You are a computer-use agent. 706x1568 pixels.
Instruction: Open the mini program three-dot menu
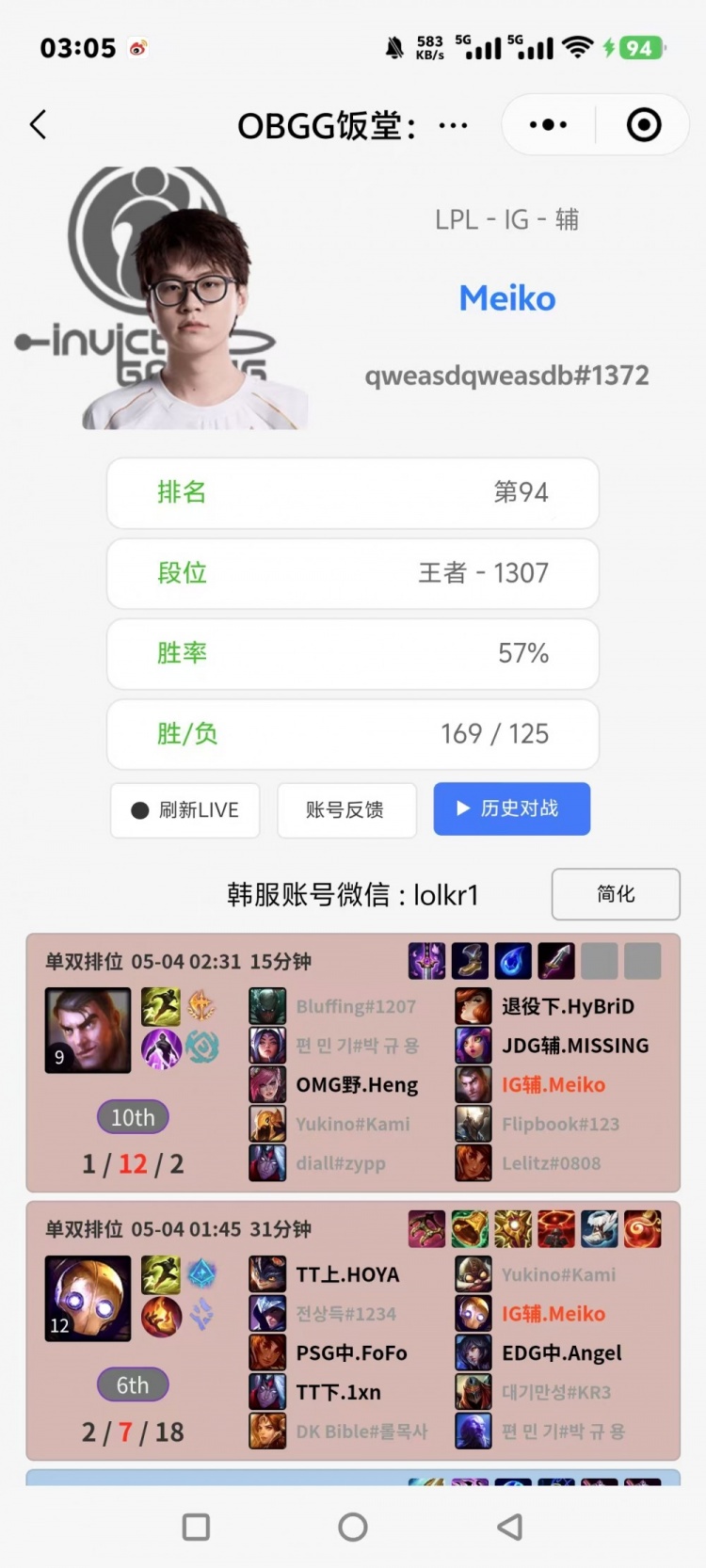coord(548,124)
